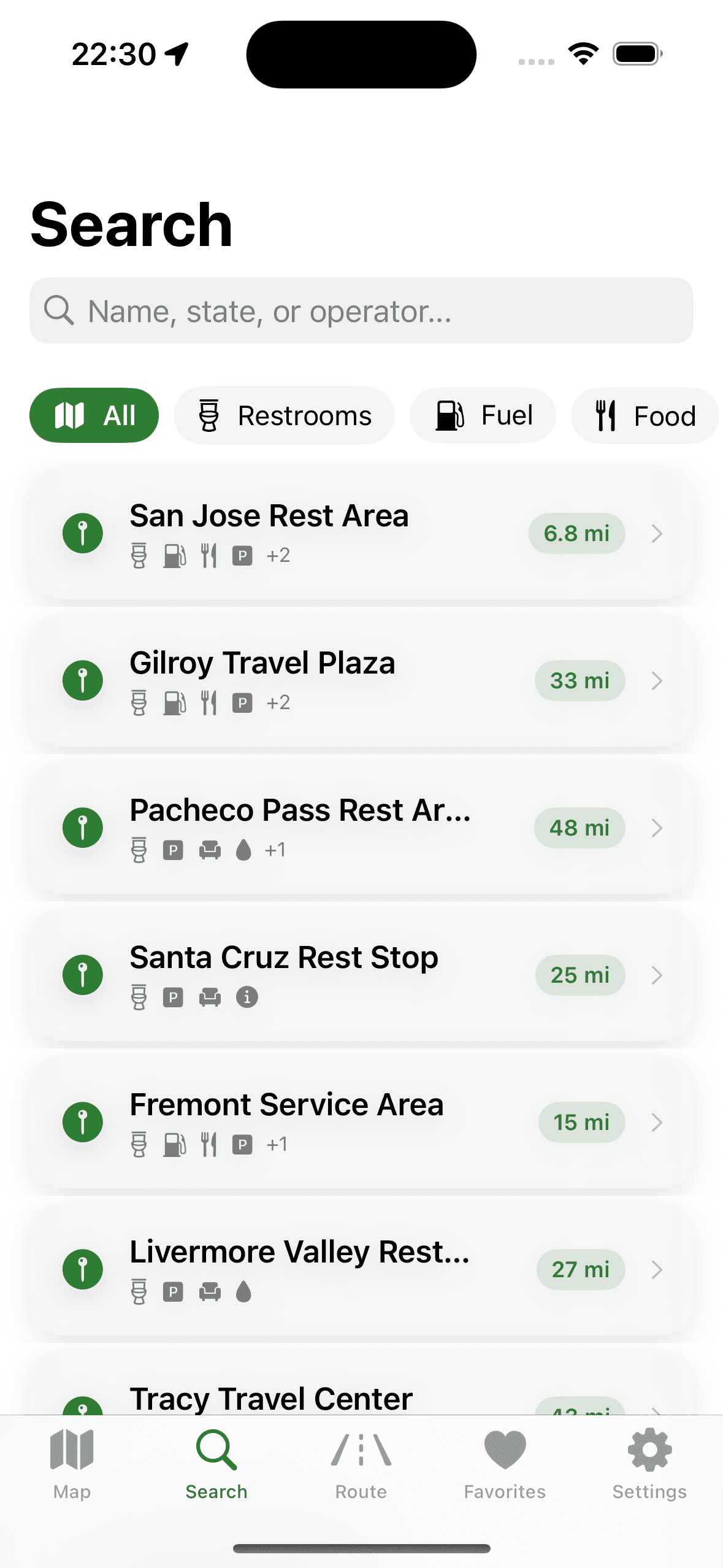
Task: Click the food icon on Fremont Service Area
Action: tap(208, 1144)
